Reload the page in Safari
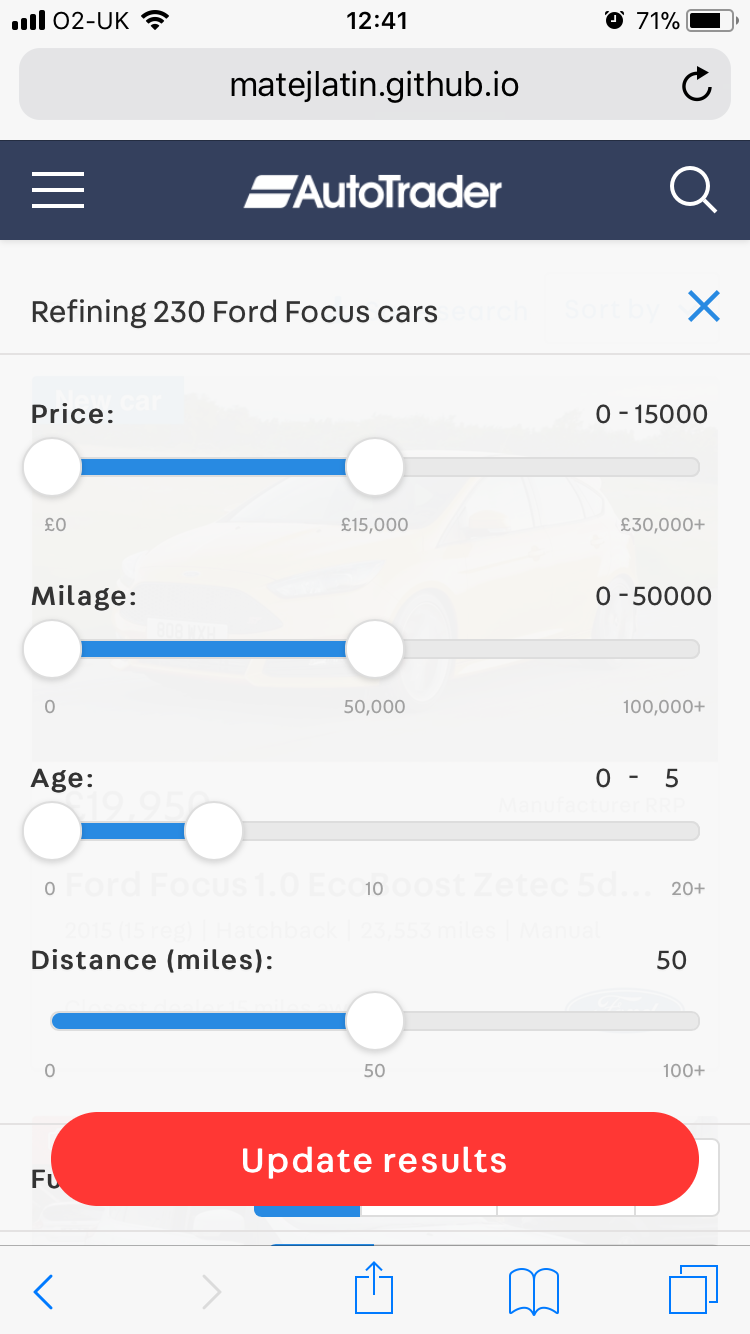750x1334 pixels. pos(696,85)
